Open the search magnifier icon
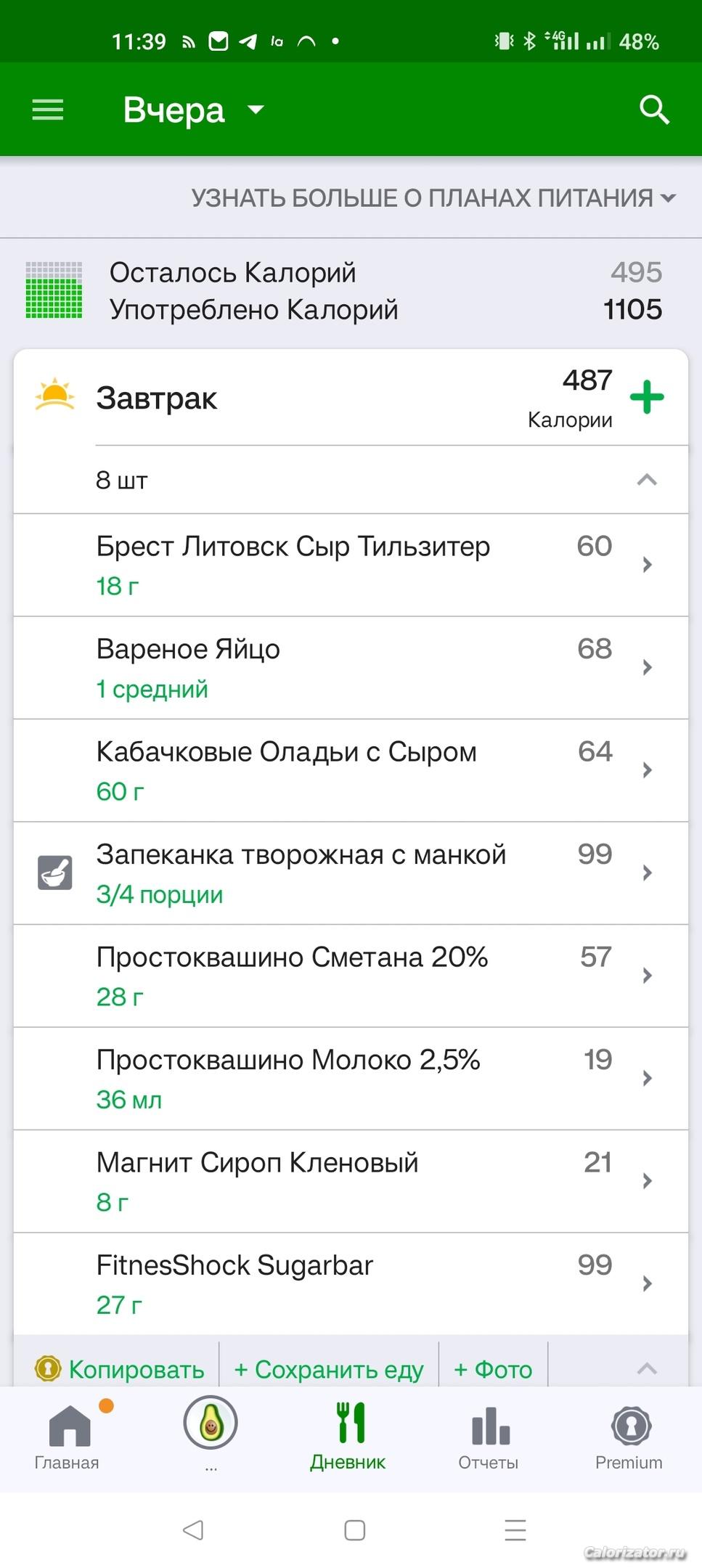 pyautogui.click(x=654, y=110)
